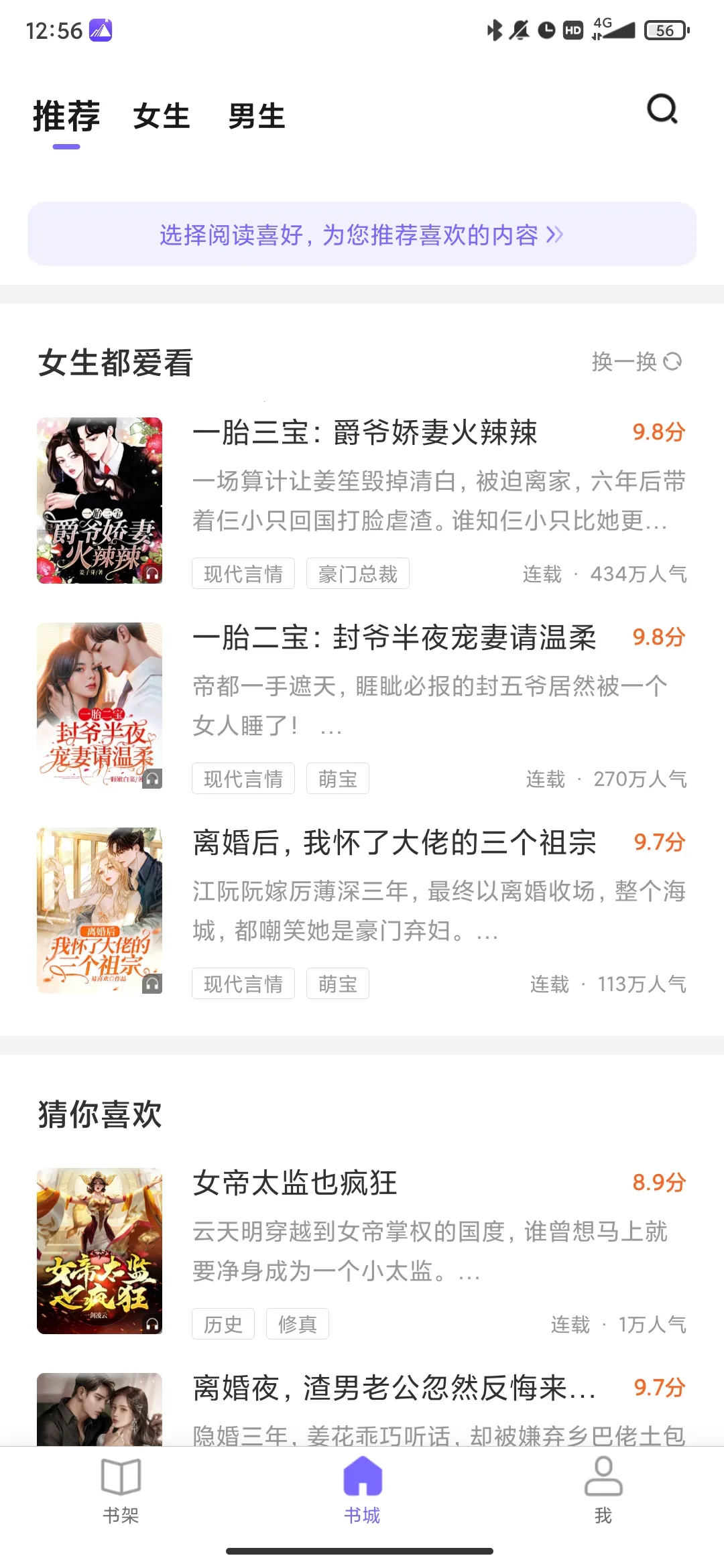Switch to the 男生 tab

click(x=257, y=116)
